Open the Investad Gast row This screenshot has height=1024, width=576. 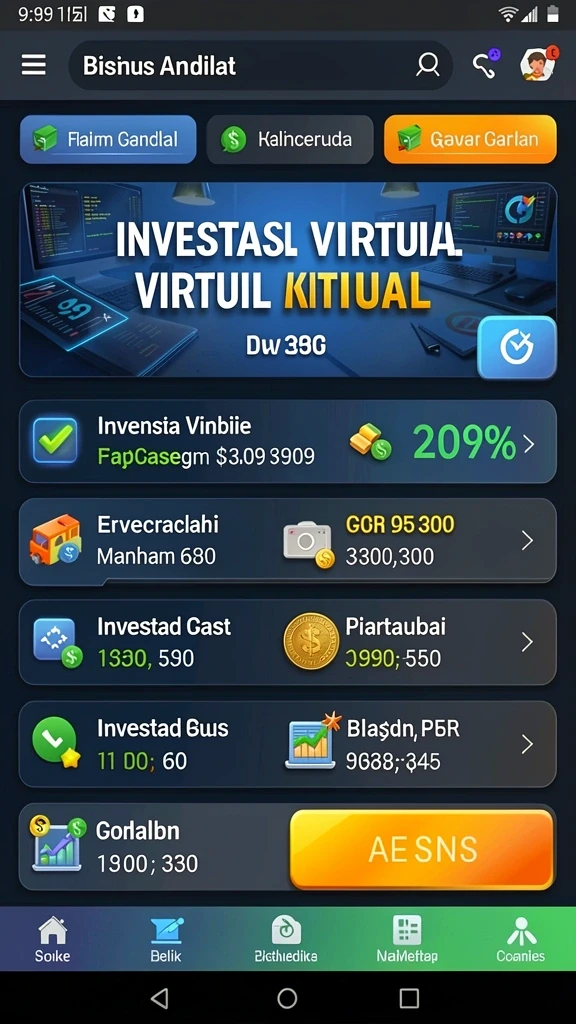click(x=288, y=642)
